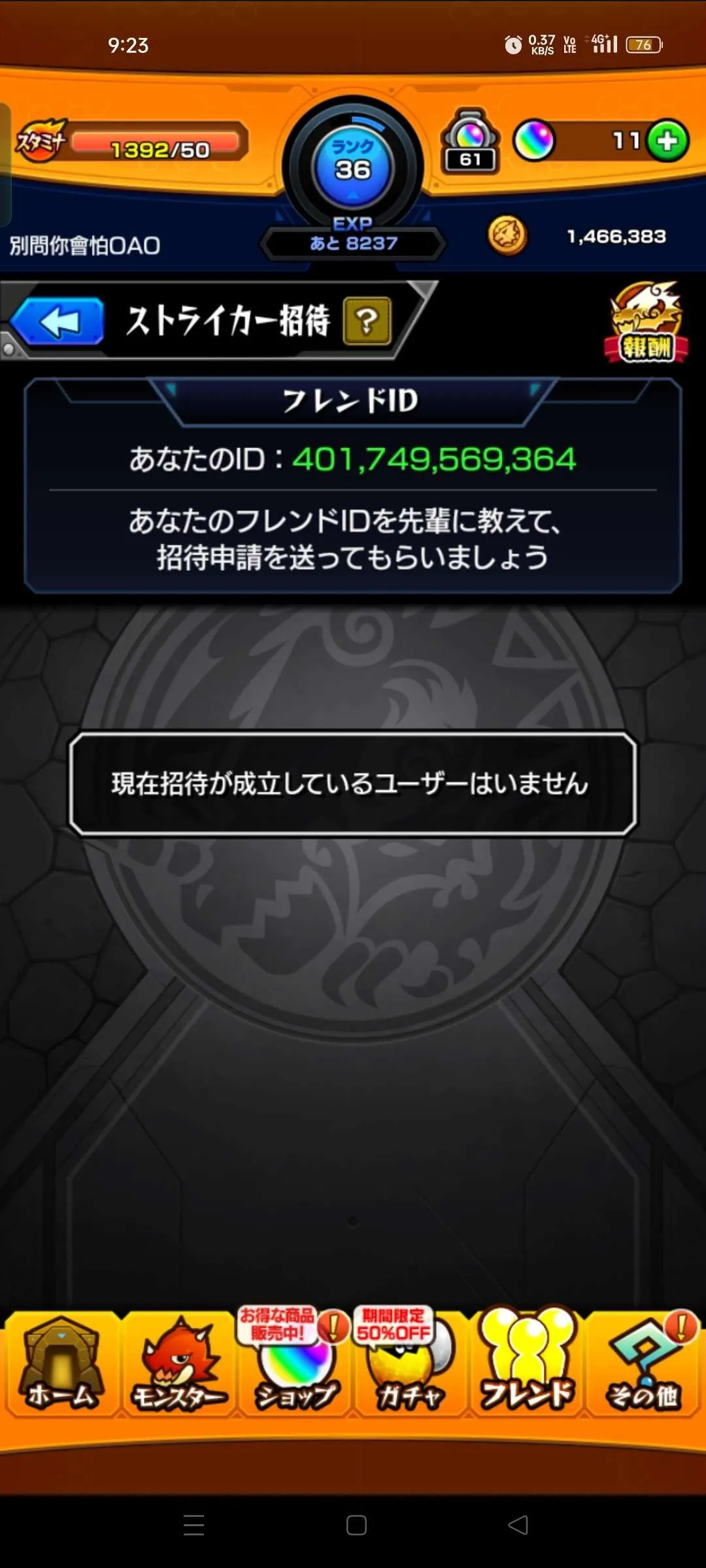The image size is (706, 1568).
Task: Go back using the blue arrow button
Action: [58, 321]
